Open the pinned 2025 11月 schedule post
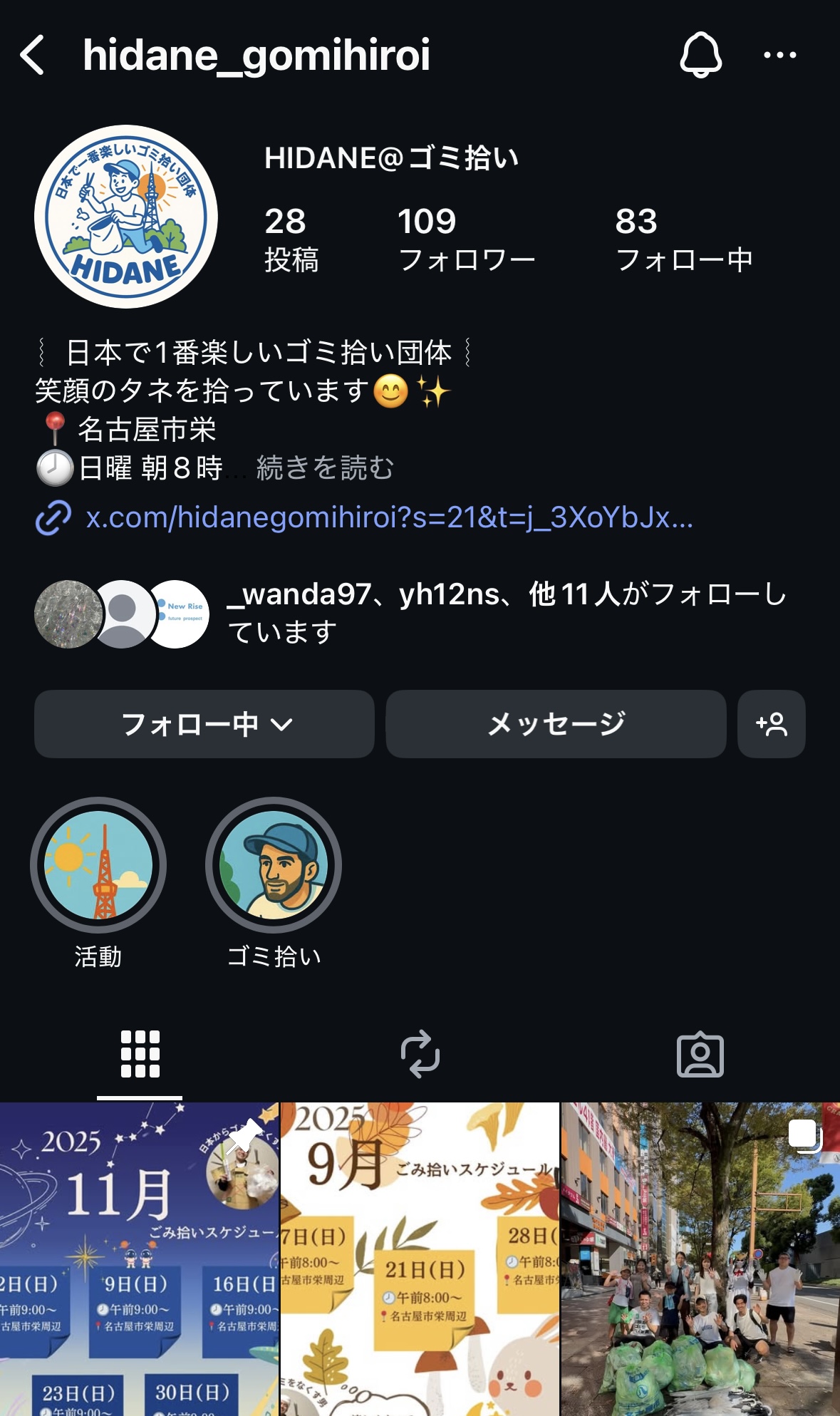This screenshot has height=1416, width=840. [x=139, y=1259]
